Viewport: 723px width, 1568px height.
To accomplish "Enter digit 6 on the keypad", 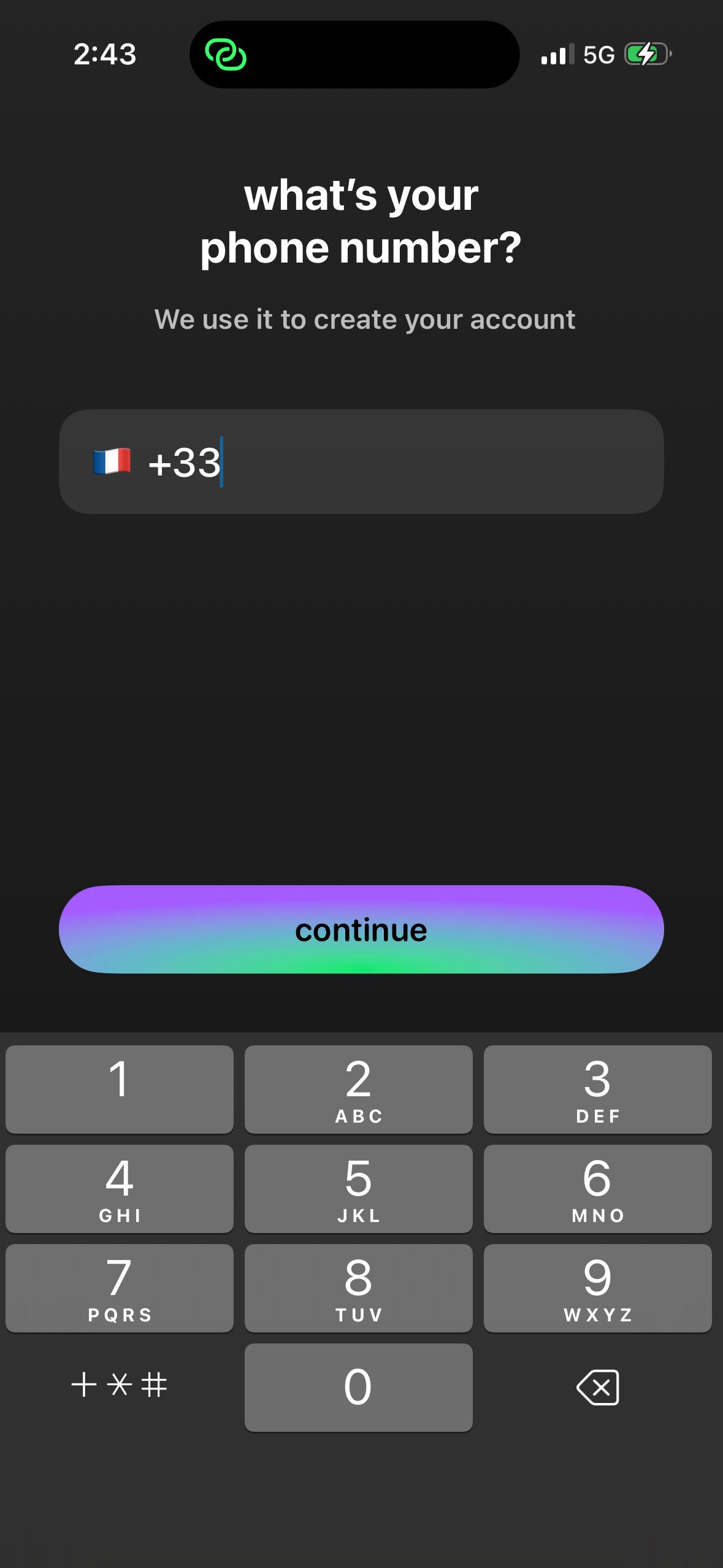I will coord(597,1188).
